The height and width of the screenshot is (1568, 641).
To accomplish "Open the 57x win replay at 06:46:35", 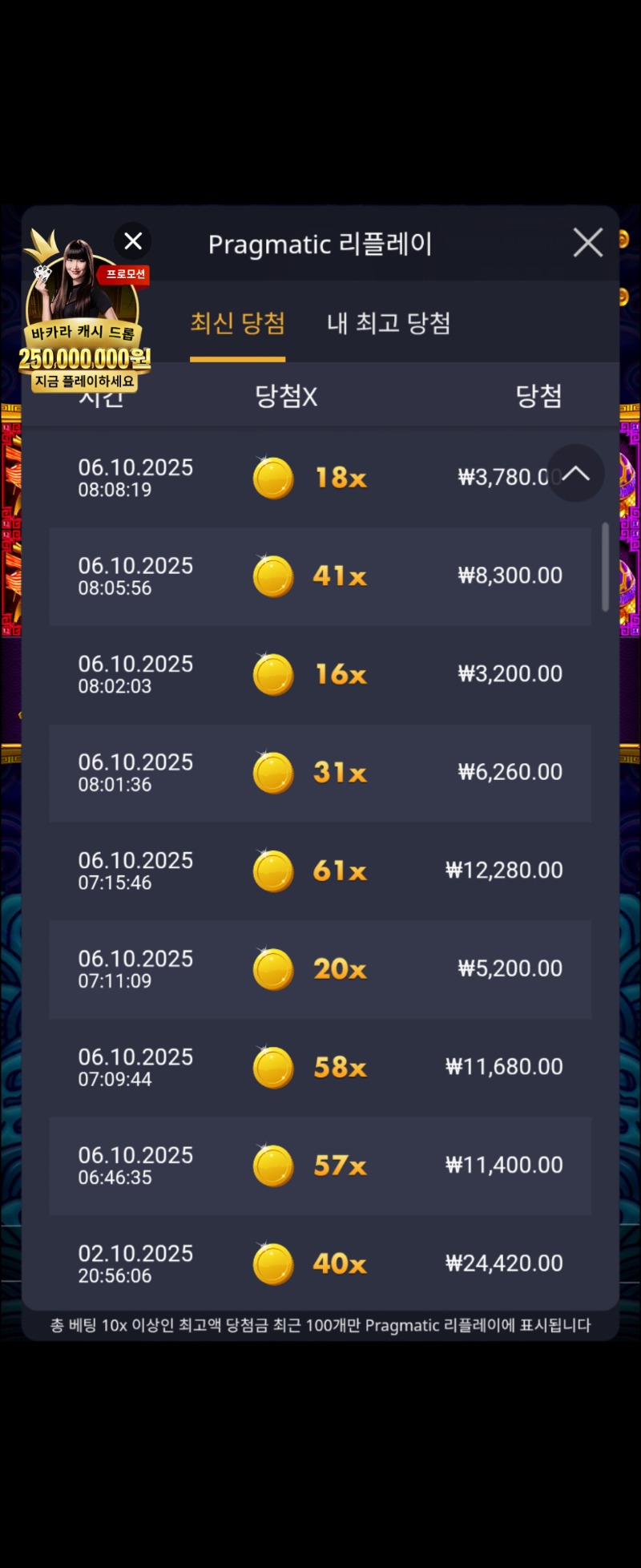I will click(320, 1166).
